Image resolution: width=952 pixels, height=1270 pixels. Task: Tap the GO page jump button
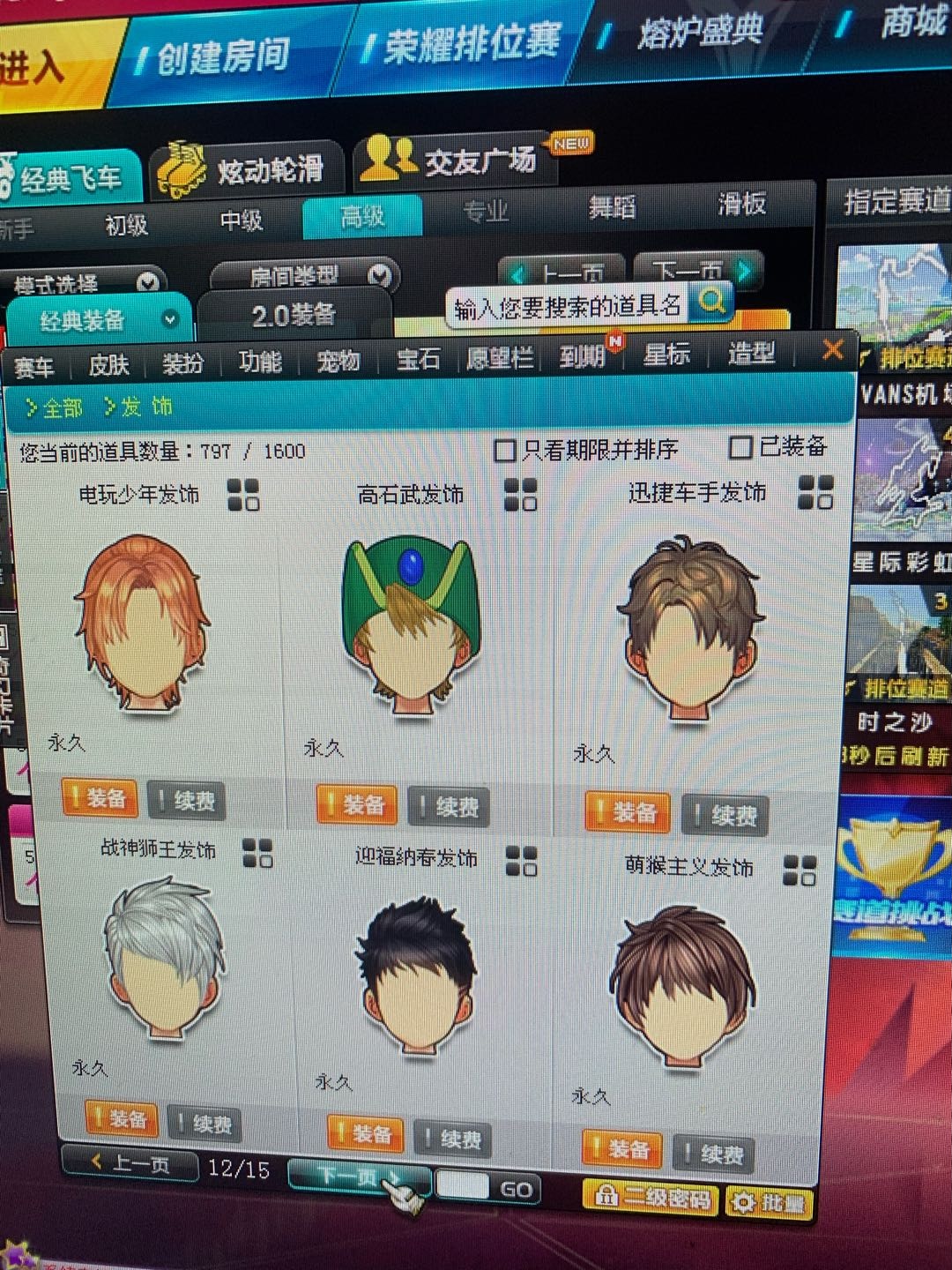[x=516, y=1189]
